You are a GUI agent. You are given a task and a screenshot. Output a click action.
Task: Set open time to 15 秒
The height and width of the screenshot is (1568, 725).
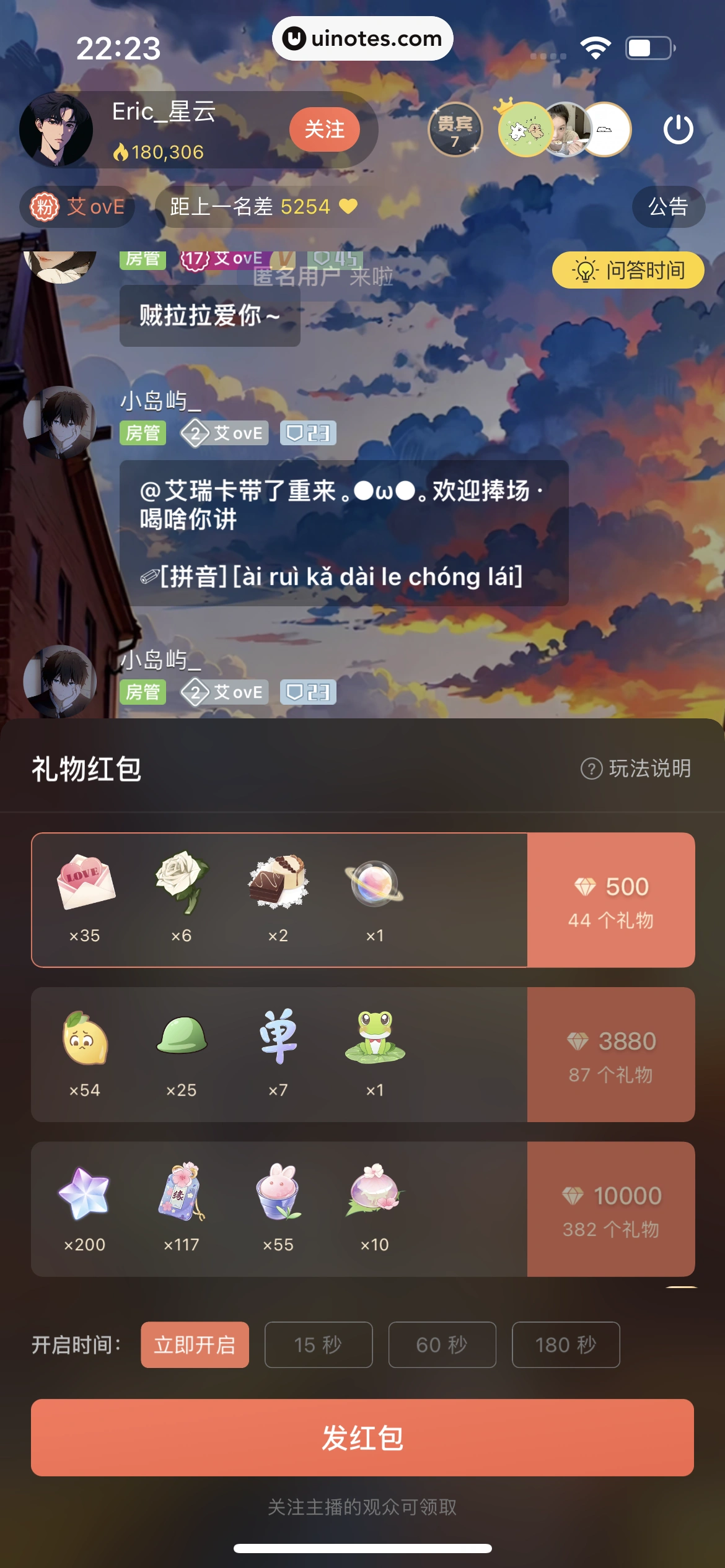pyautogui.click(x=318, y=1344)
